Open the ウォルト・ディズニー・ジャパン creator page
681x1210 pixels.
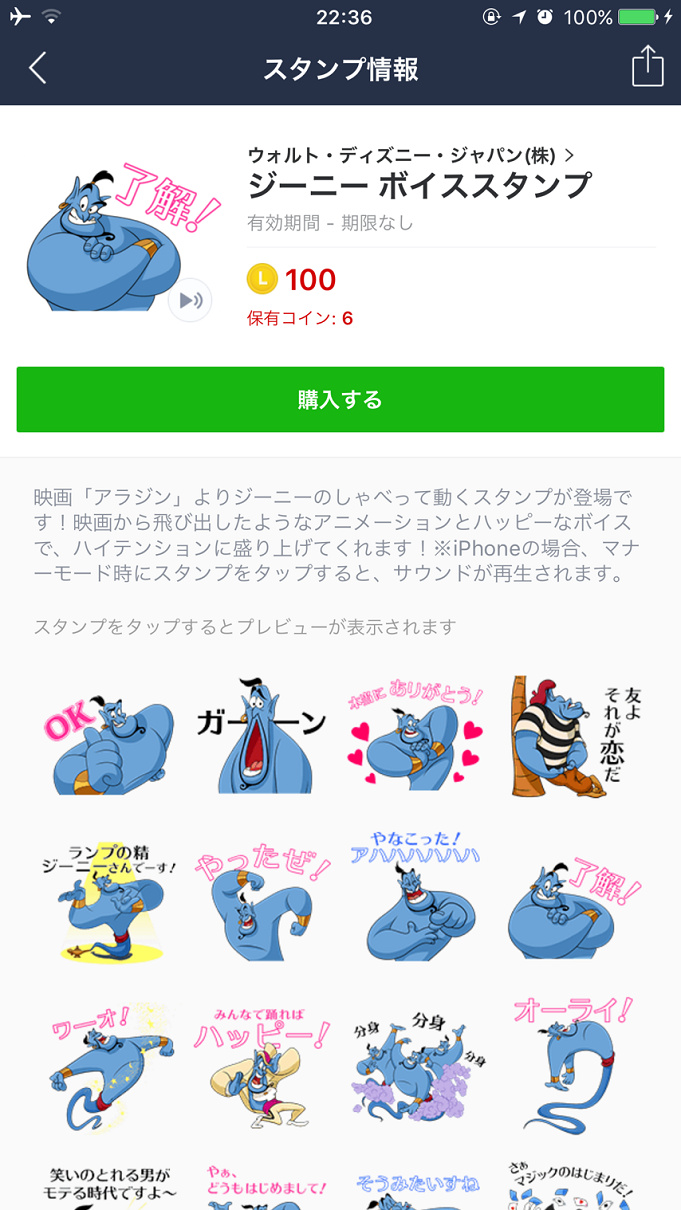[x=410, y=155]
